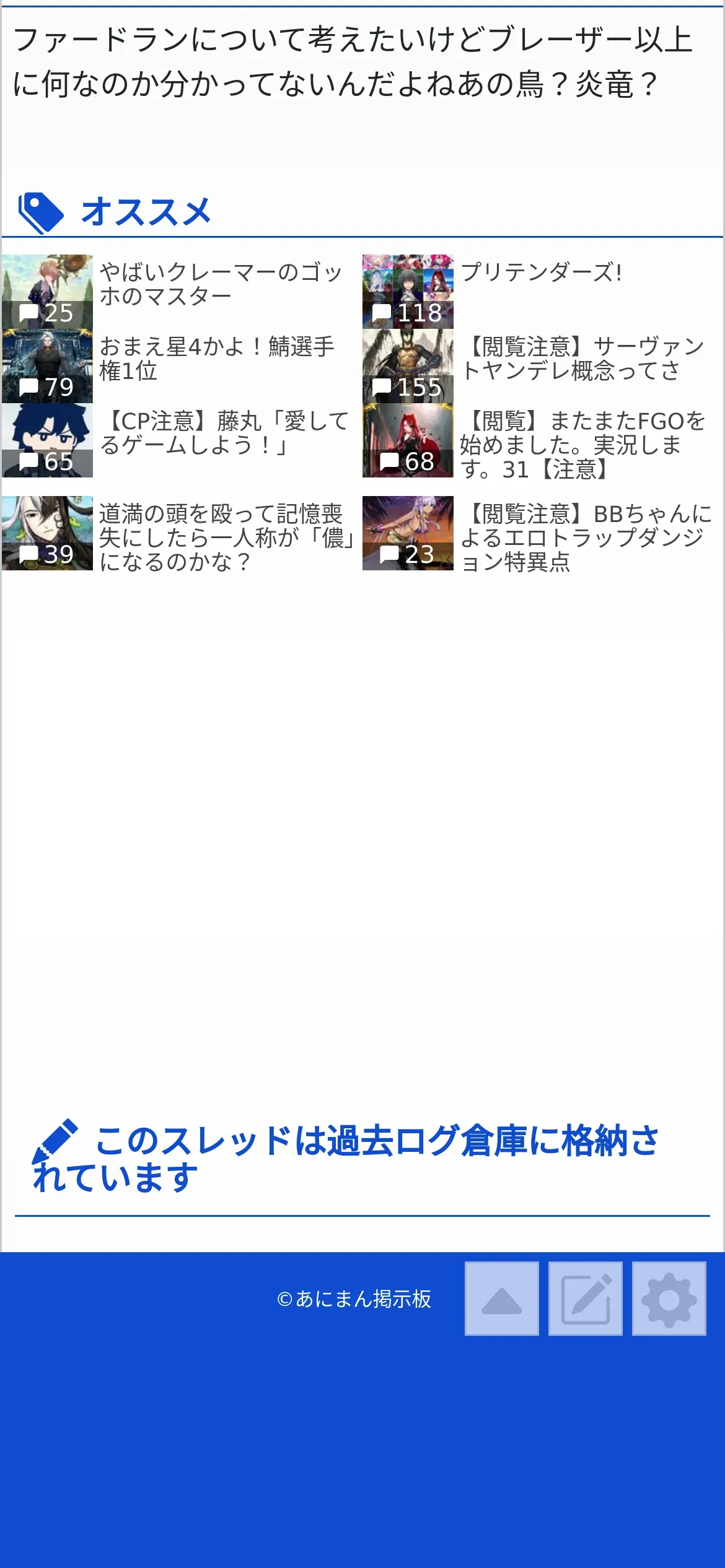Tap the compose post pencil button
Screen dimensions: 725x1568
[x=585, y=1299]
